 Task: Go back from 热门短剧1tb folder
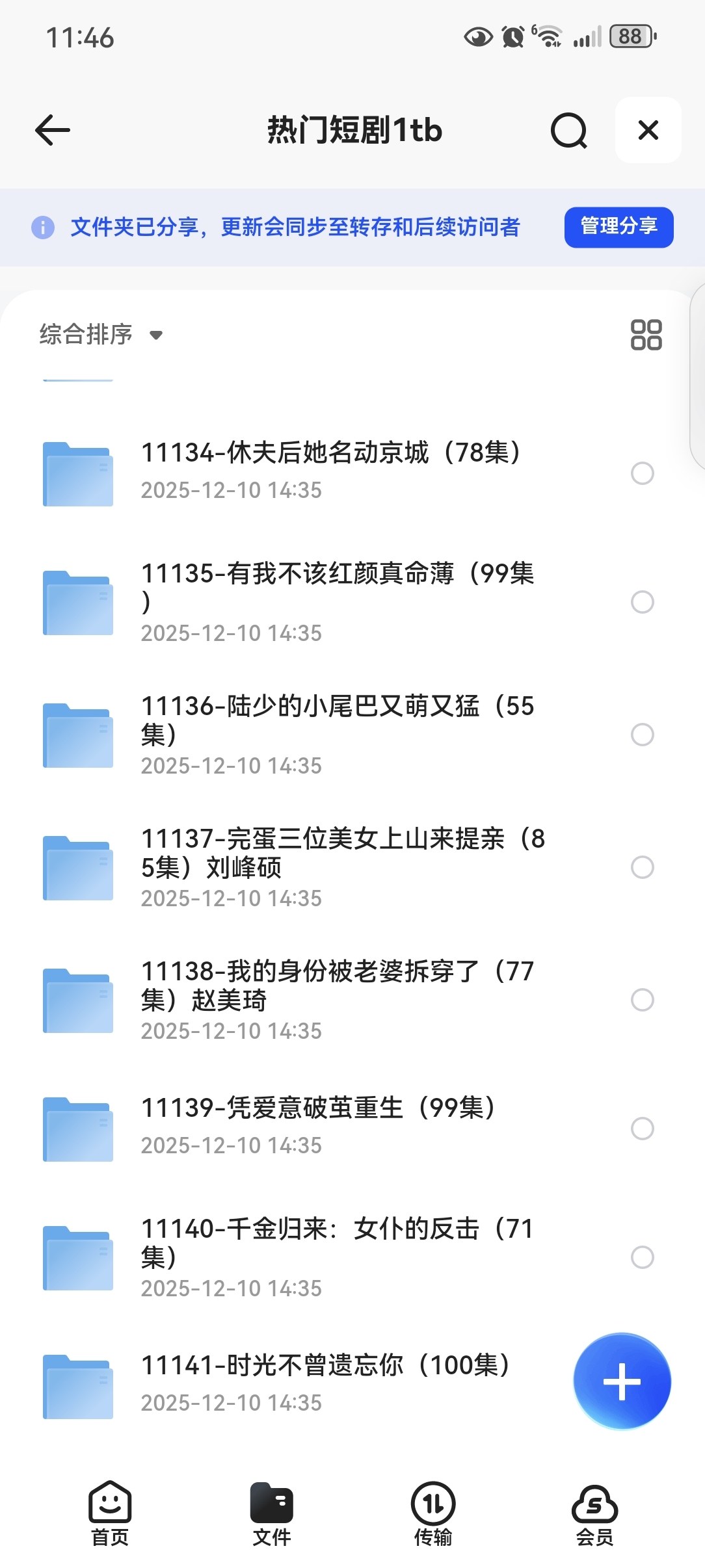pyautogui.click(x=53, y=130)
